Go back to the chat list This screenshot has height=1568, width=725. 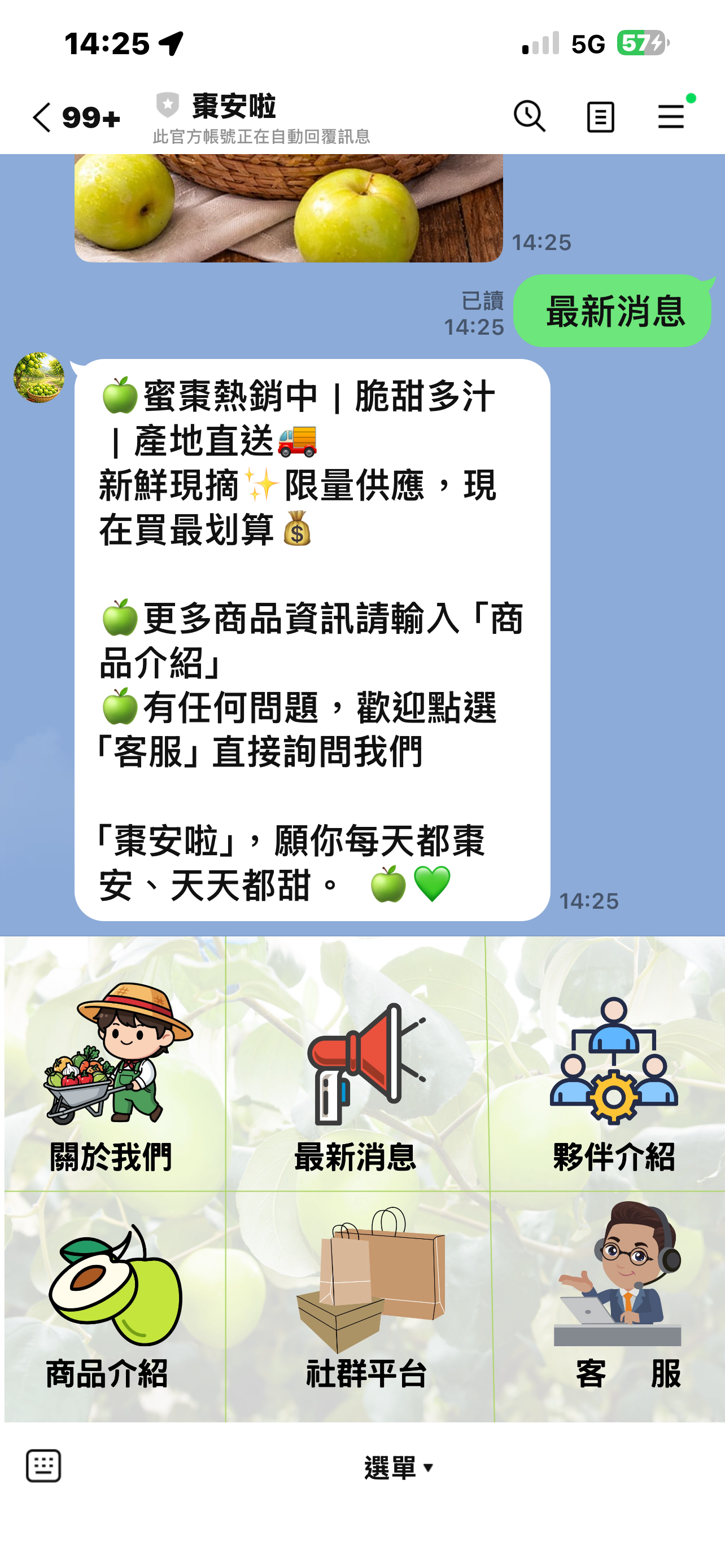pos(42,117)
